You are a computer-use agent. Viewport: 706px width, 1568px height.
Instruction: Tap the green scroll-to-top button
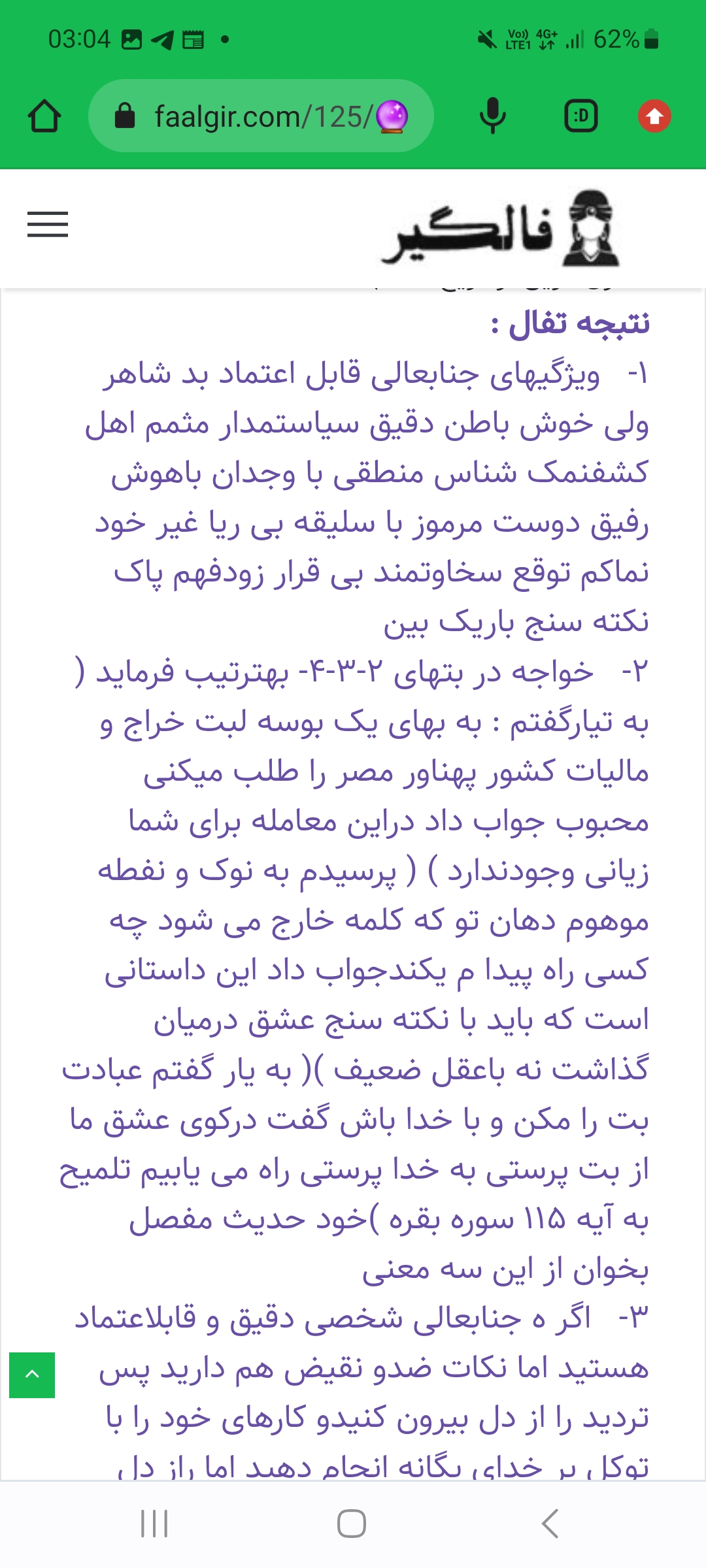pyautogui.click(x=32, y=1375)
